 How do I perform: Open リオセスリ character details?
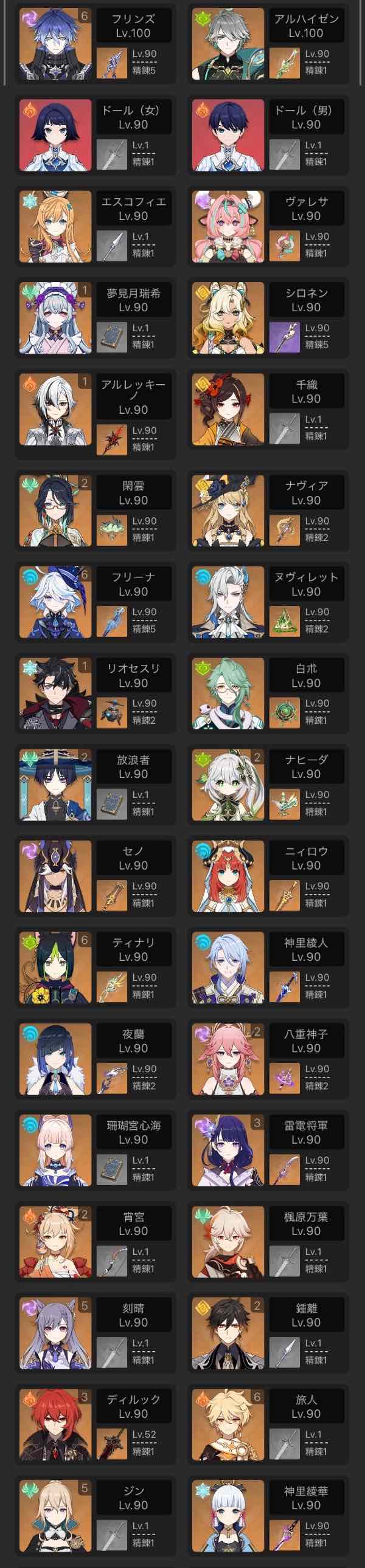coord(95,693)
